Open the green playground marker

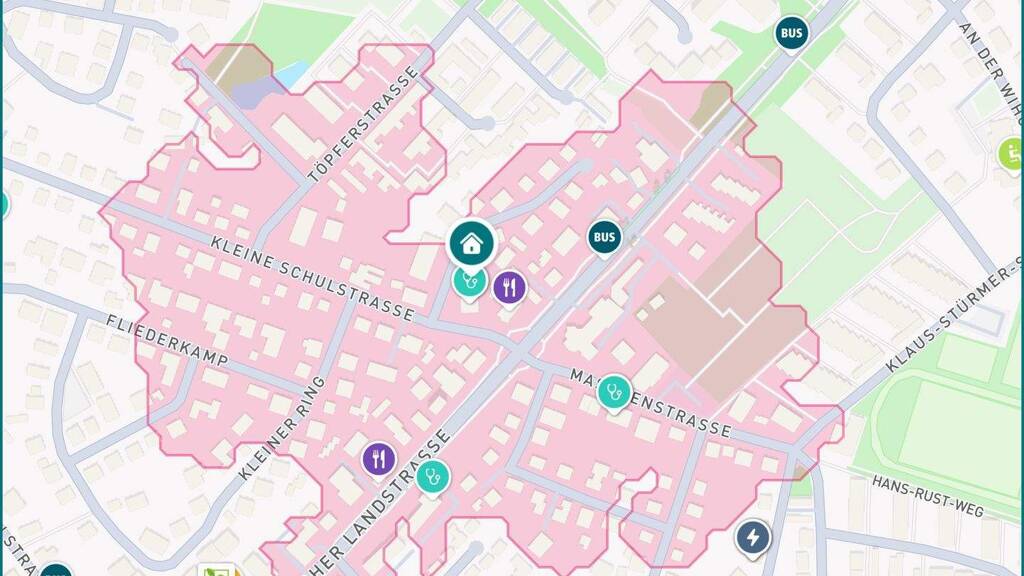(1012, 153)
